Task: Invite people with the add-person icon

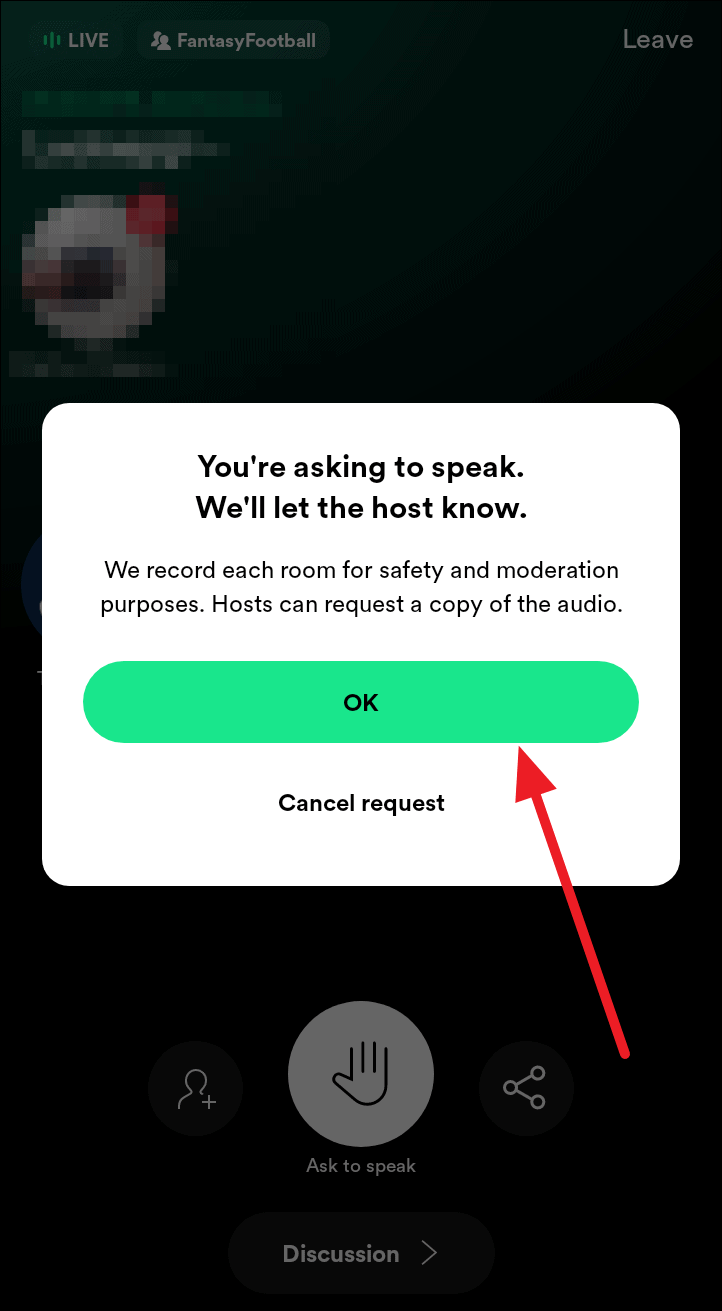Action: click(x=196, y=1087)
